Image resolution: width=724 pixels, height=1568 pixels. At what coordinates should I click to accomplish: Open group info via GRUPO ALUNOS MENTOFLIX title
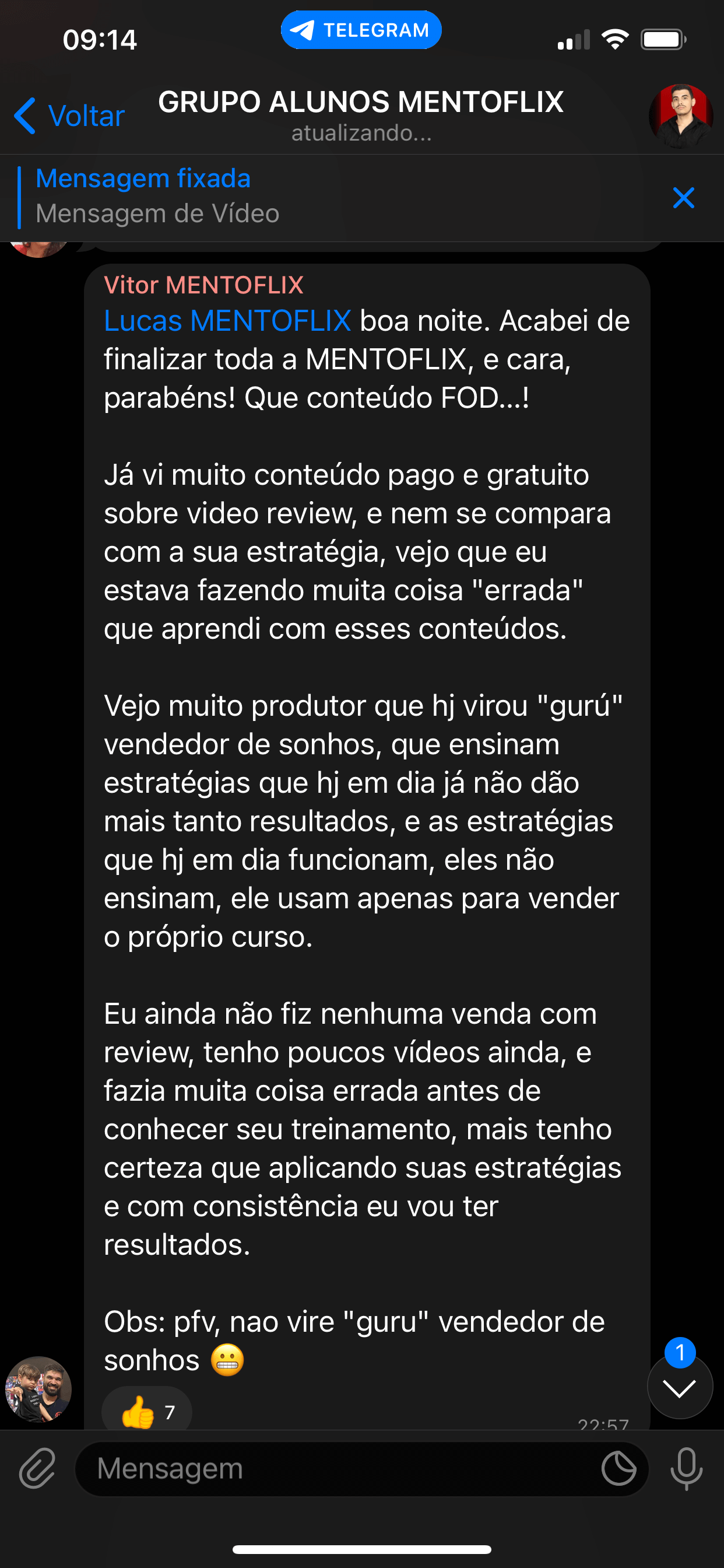361,102
